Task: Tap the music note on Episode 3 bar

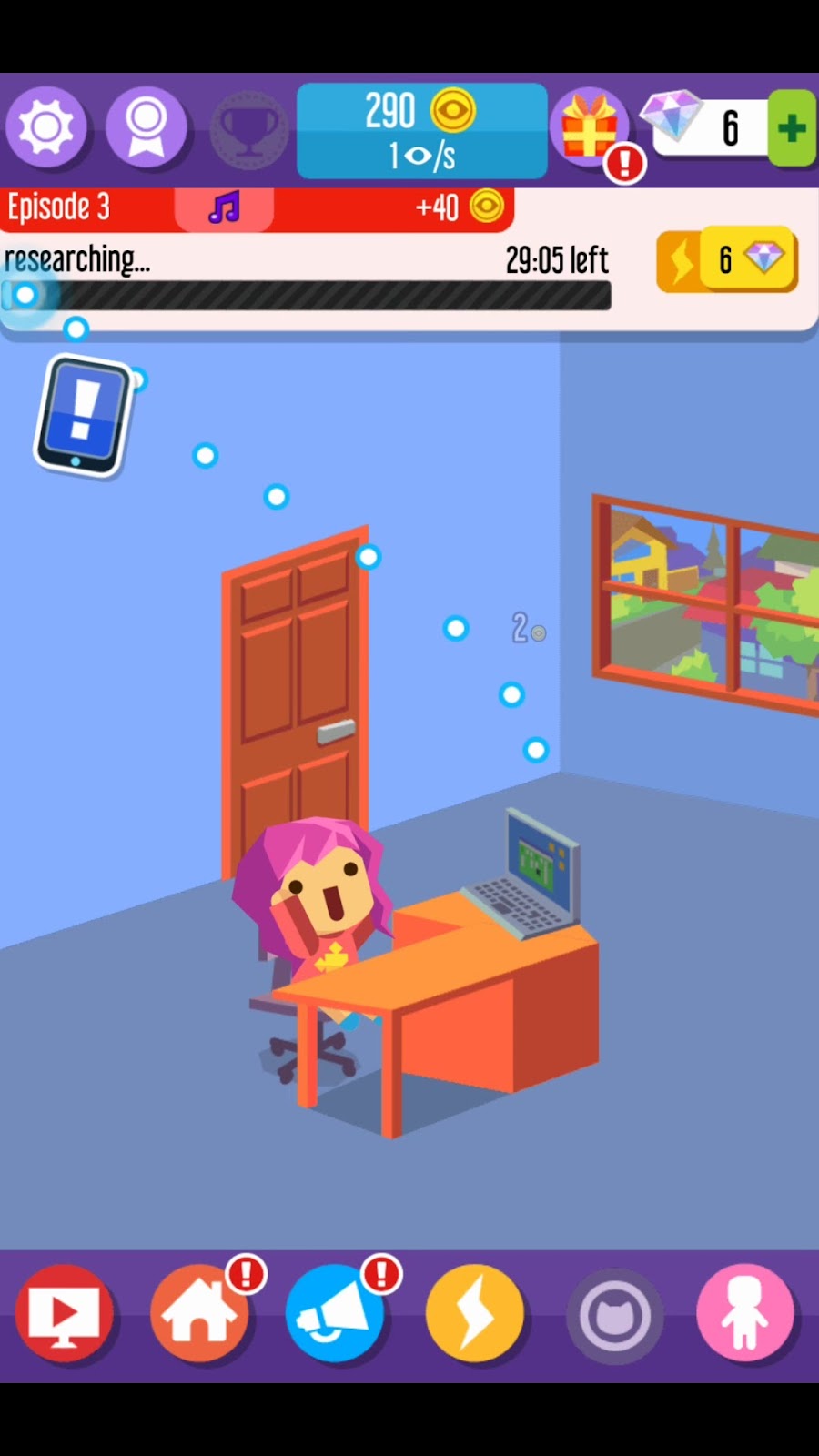Action: tap(224, 208)
